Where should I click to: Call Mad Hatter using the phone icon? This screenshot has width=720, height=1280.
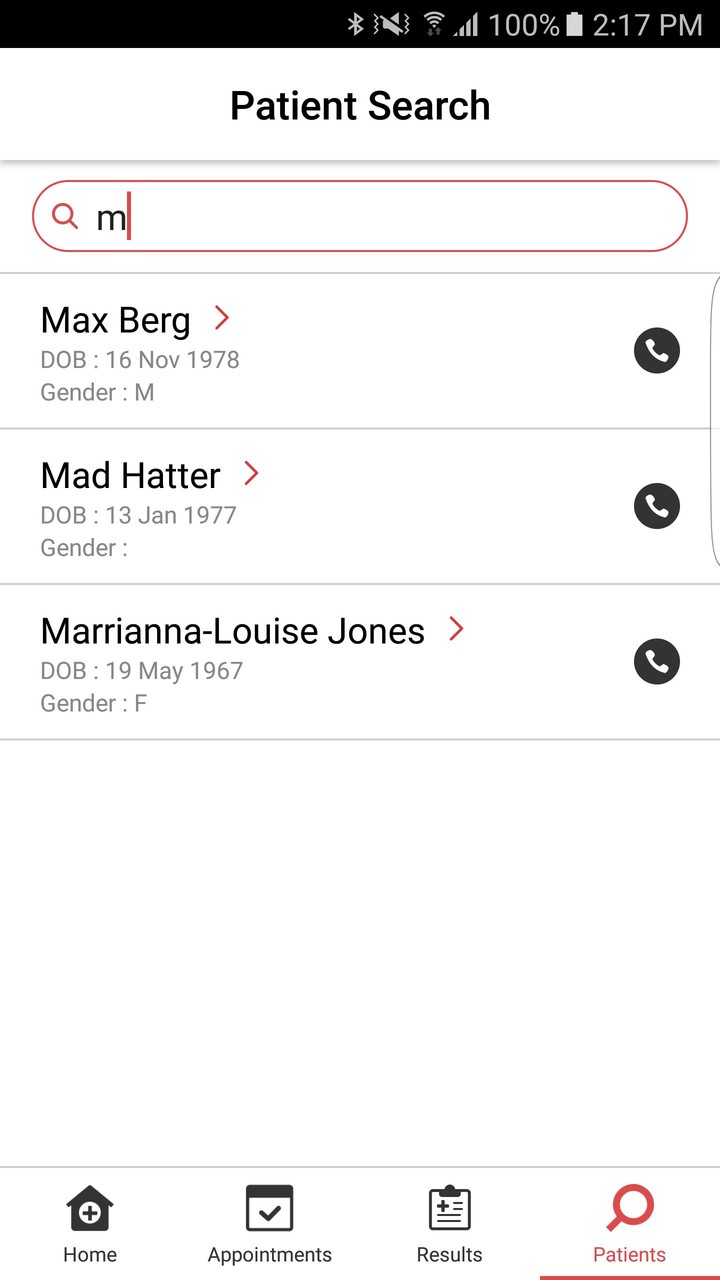tap(657, 506)
